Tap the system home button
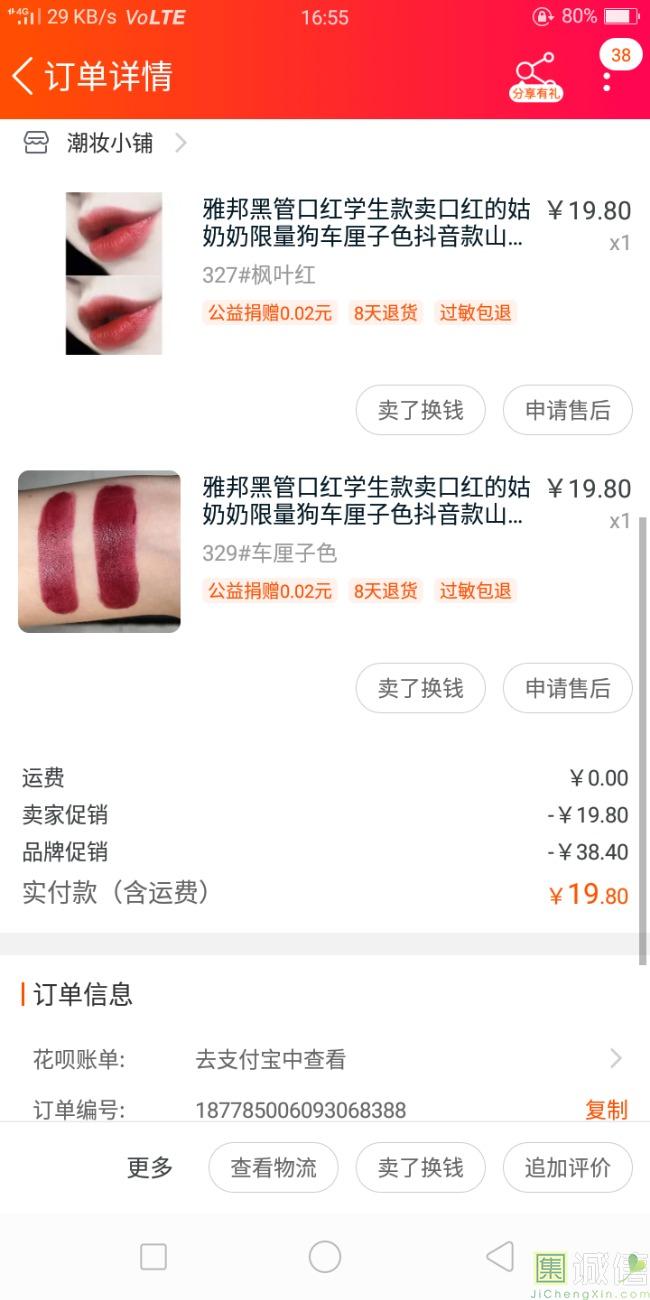 [325, 1257]
